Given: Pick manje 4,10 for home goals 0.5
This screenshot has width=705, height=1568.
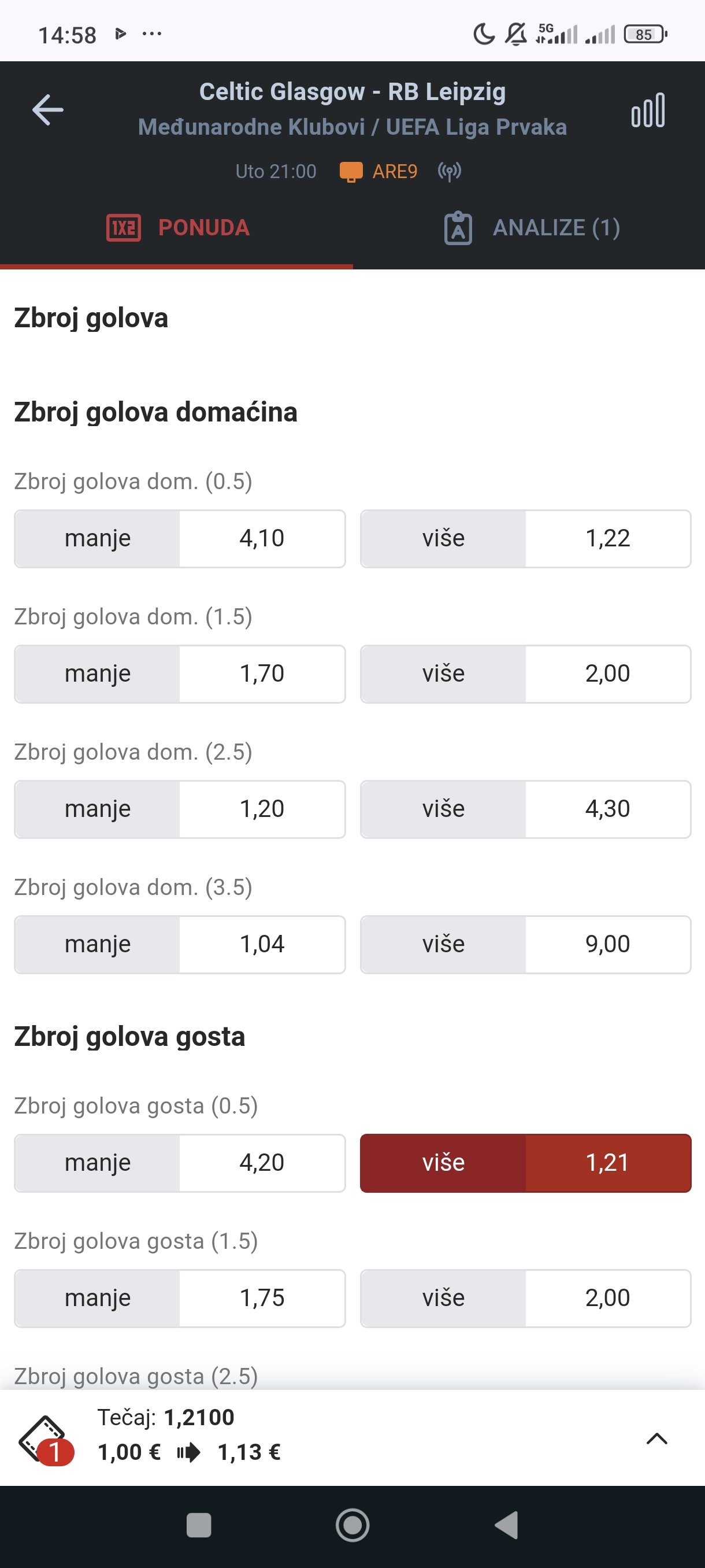Looking at the screenshot, I should [x=180, y=539].
